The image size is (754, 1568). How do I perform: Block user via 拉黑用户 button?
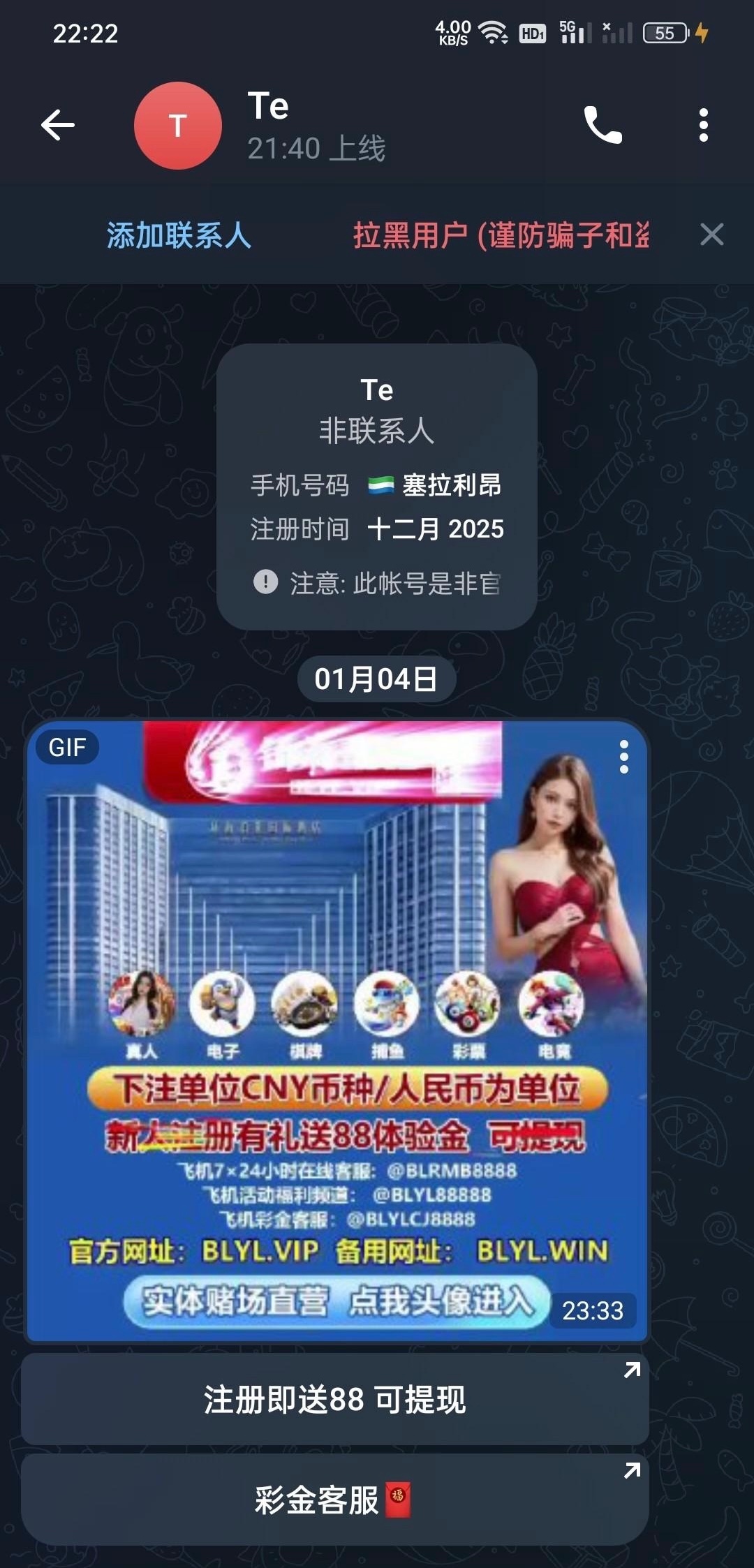pyautogui.click(x=501, y=235)
